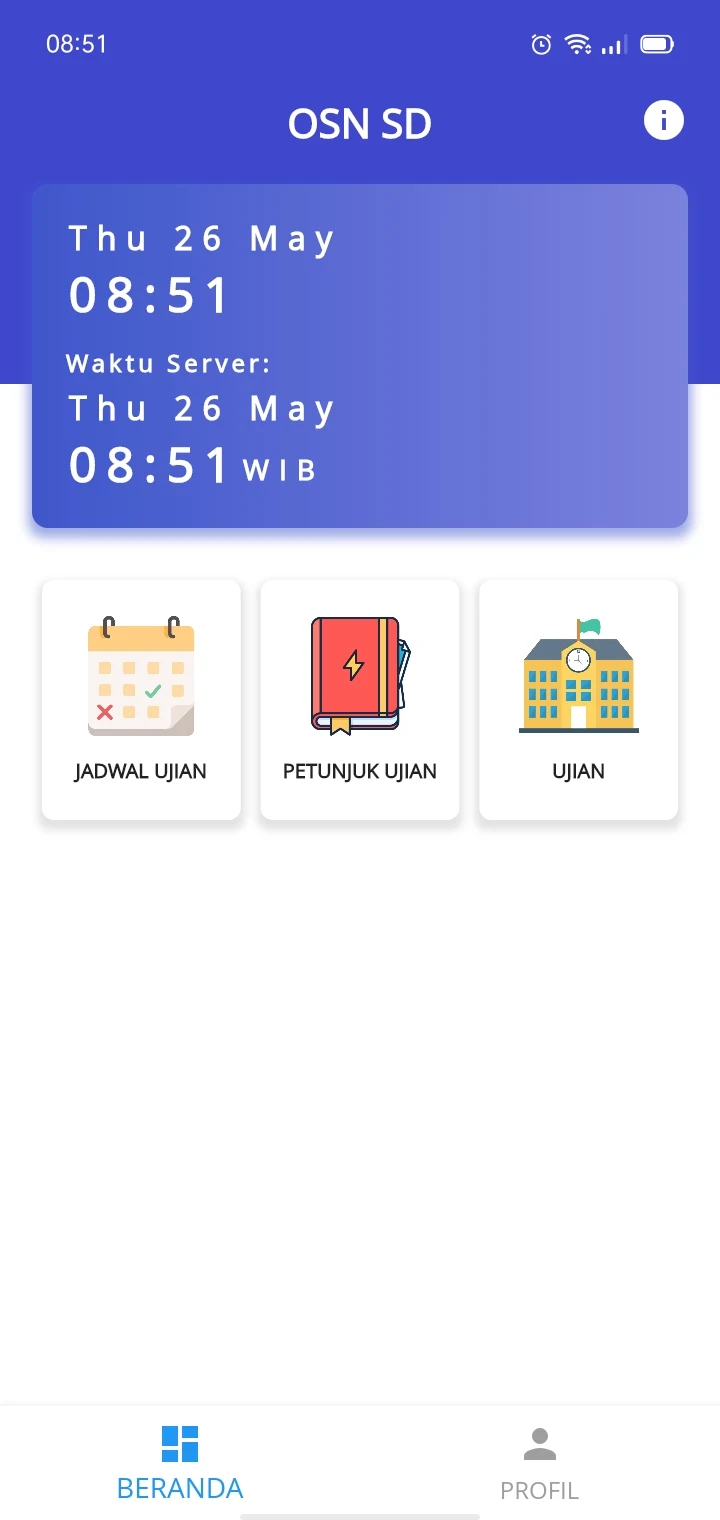This screenshot has width=720, height=1520.
Task: Switch to the Profil tab
Action: [x=540, y=1462]
